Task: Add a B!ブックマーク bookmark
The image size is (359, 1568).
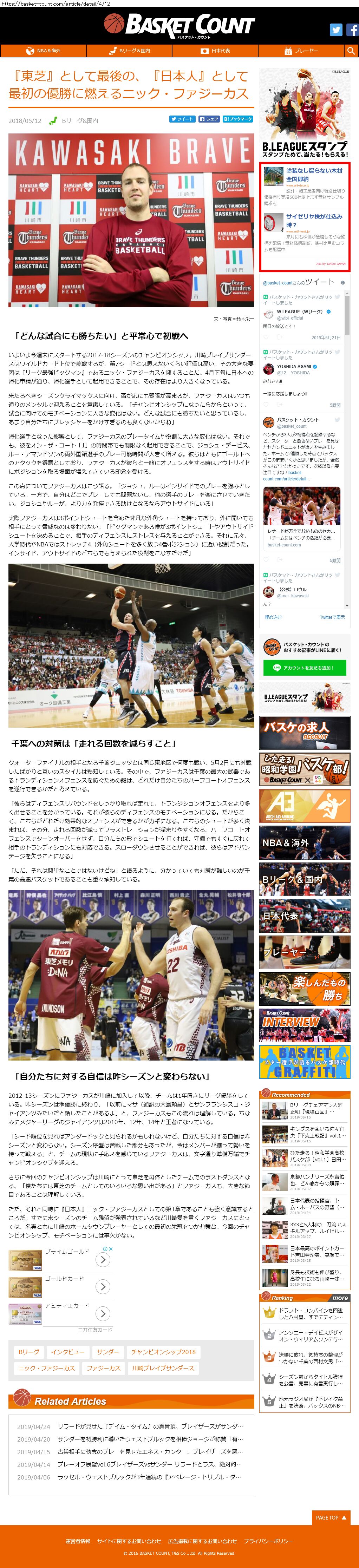Action: (237, 119)
